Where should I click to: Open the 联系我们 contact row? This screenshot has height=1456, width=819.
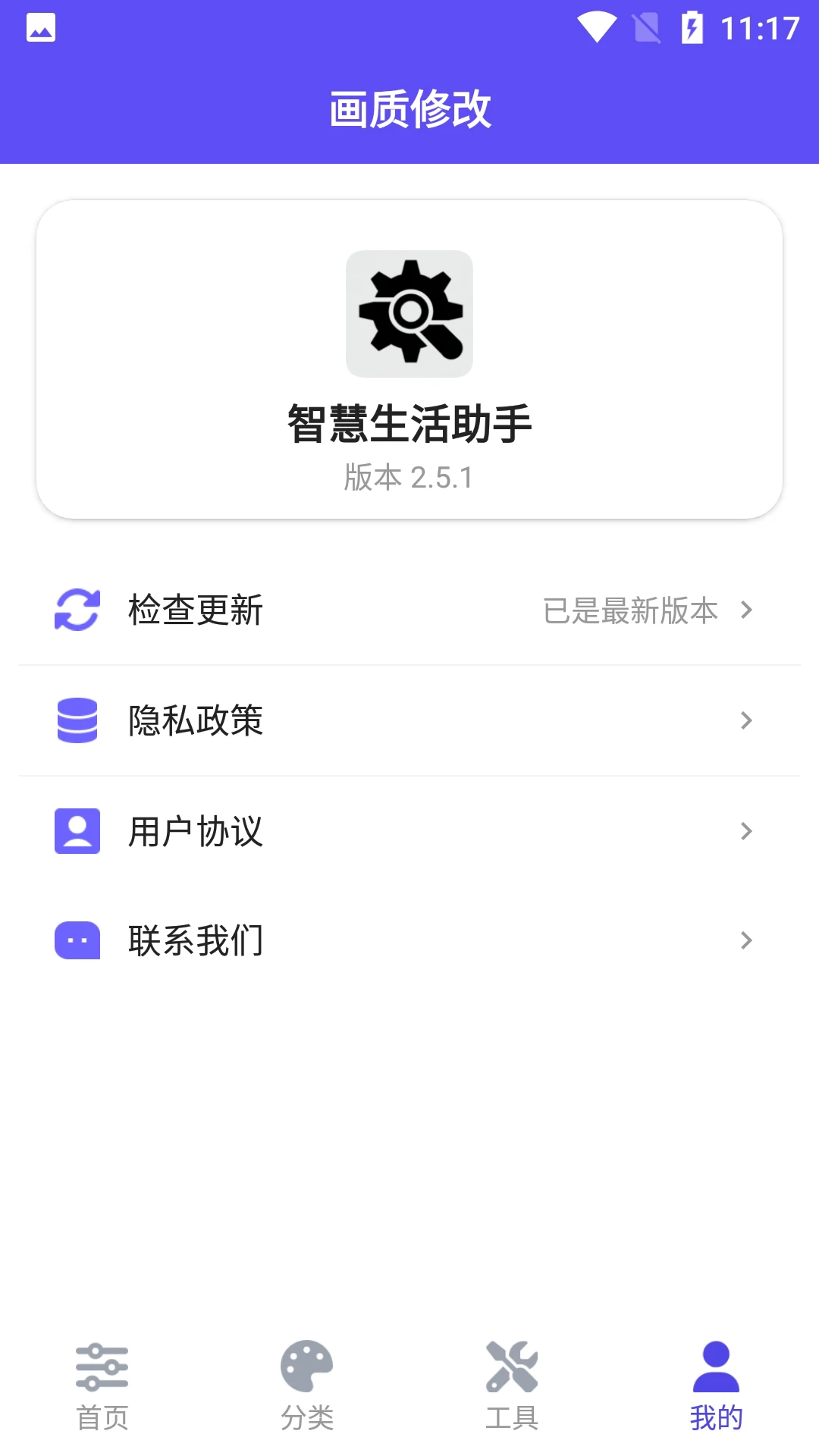click(409, 941)
